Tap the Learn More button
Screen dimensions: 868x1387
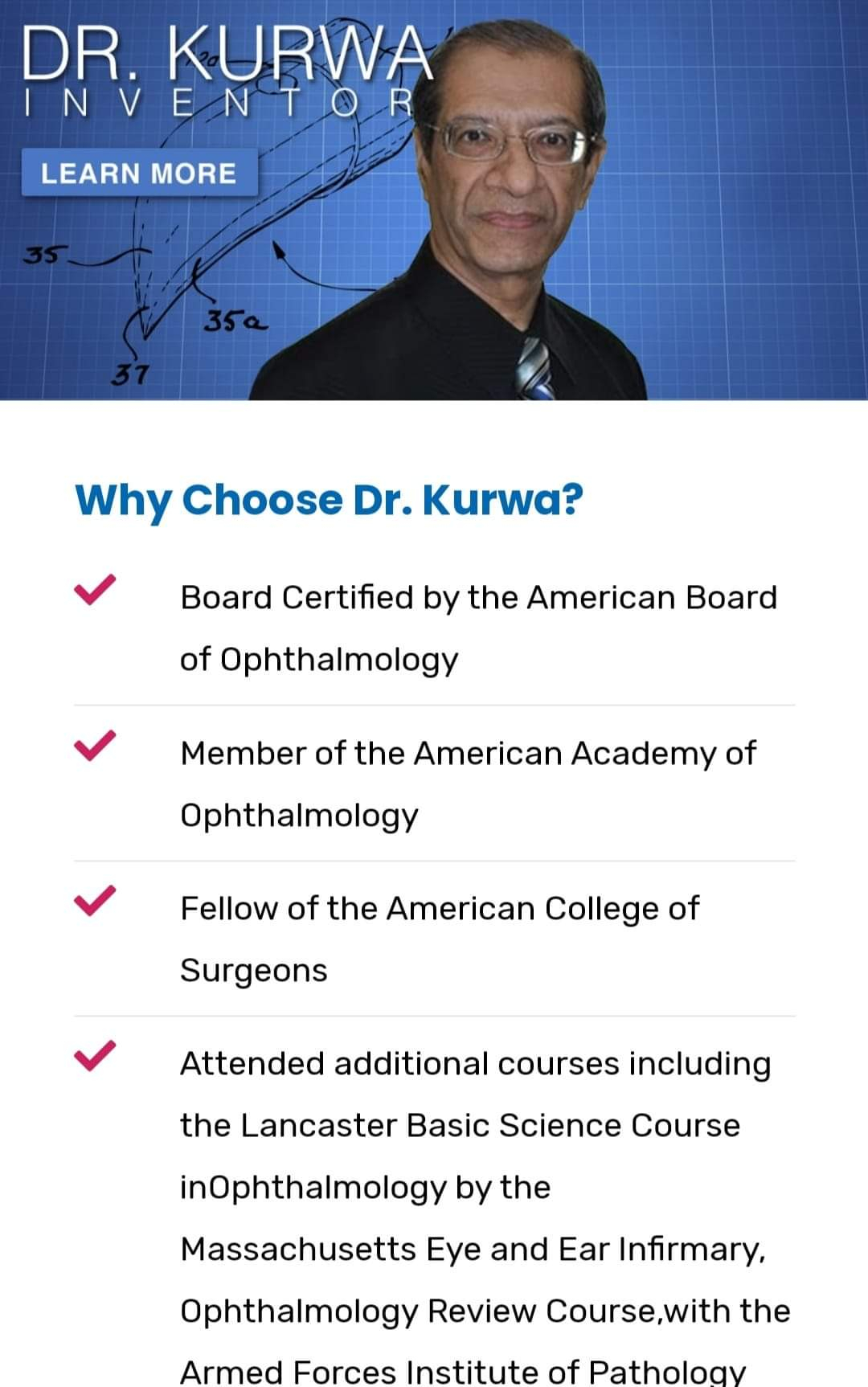[139, 173]
